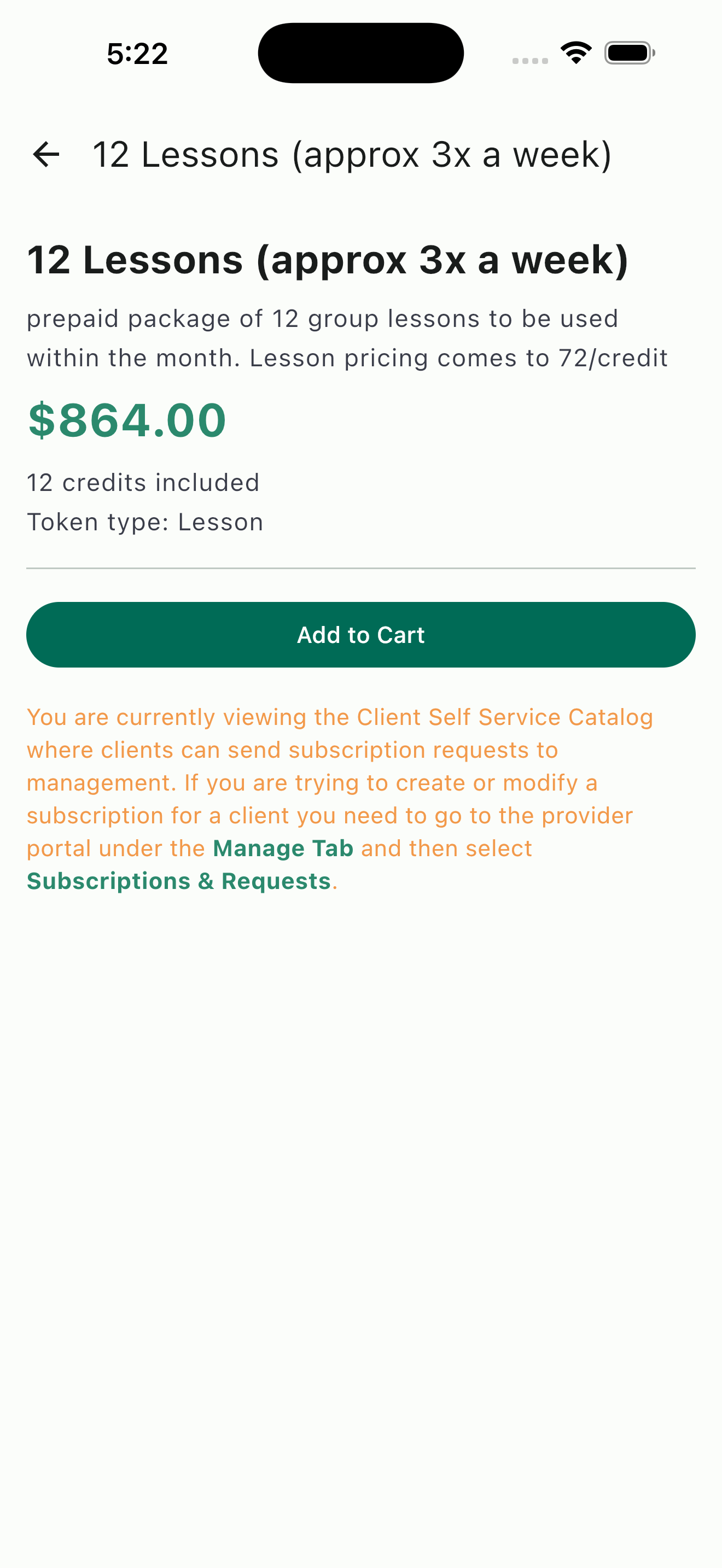Tap the bold Manage Tab text
The image size is (722, 1568).
[x=282, y=847]
